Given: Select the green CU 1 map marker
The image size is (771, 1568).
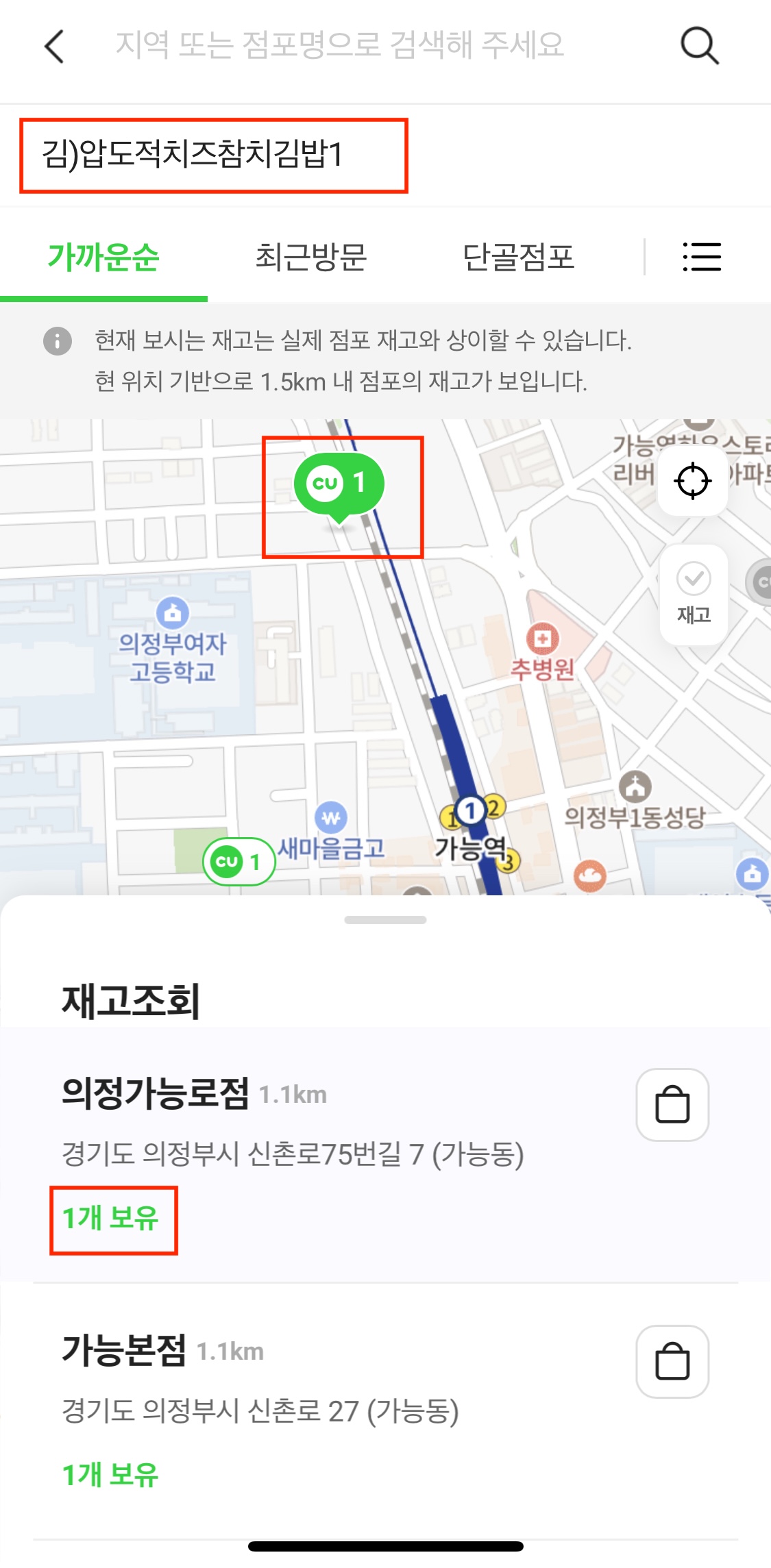Looking at the screenshot, I should coord(339,483).
